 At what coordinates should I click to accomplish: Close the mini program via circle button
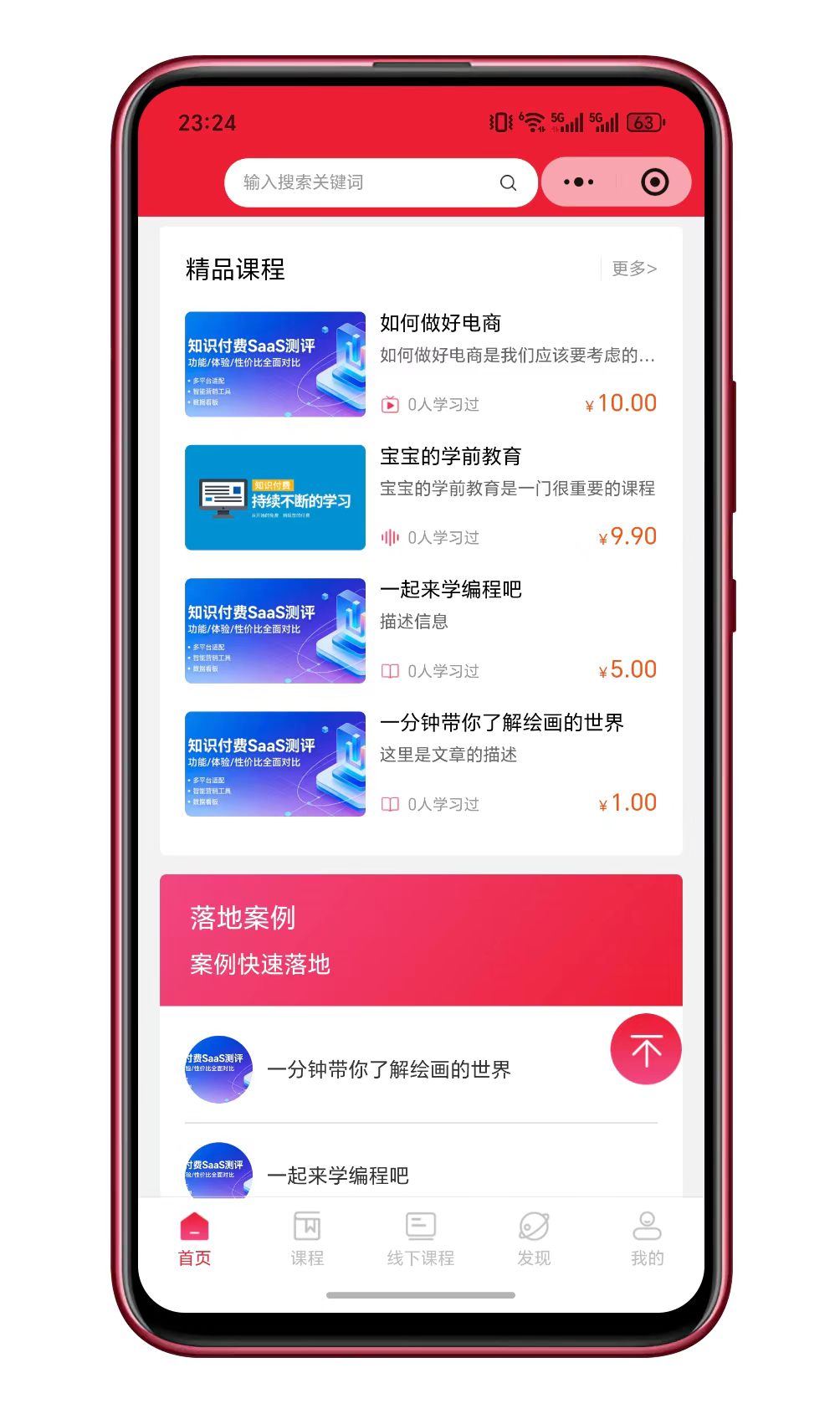[x=654, y=182]
